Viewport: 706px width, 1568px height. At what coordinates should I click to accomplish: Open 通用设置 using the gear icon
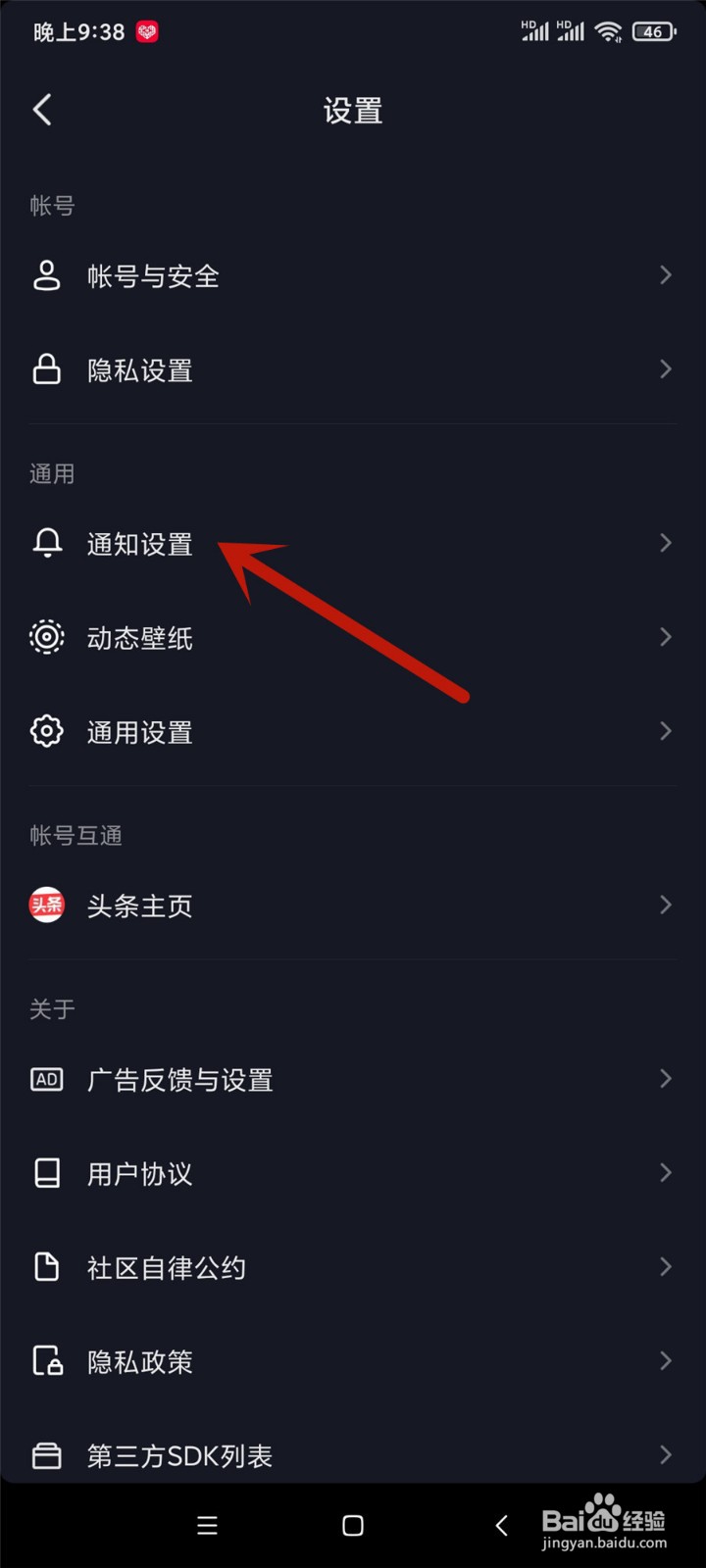pyautogui.click(x=46, y=731)
